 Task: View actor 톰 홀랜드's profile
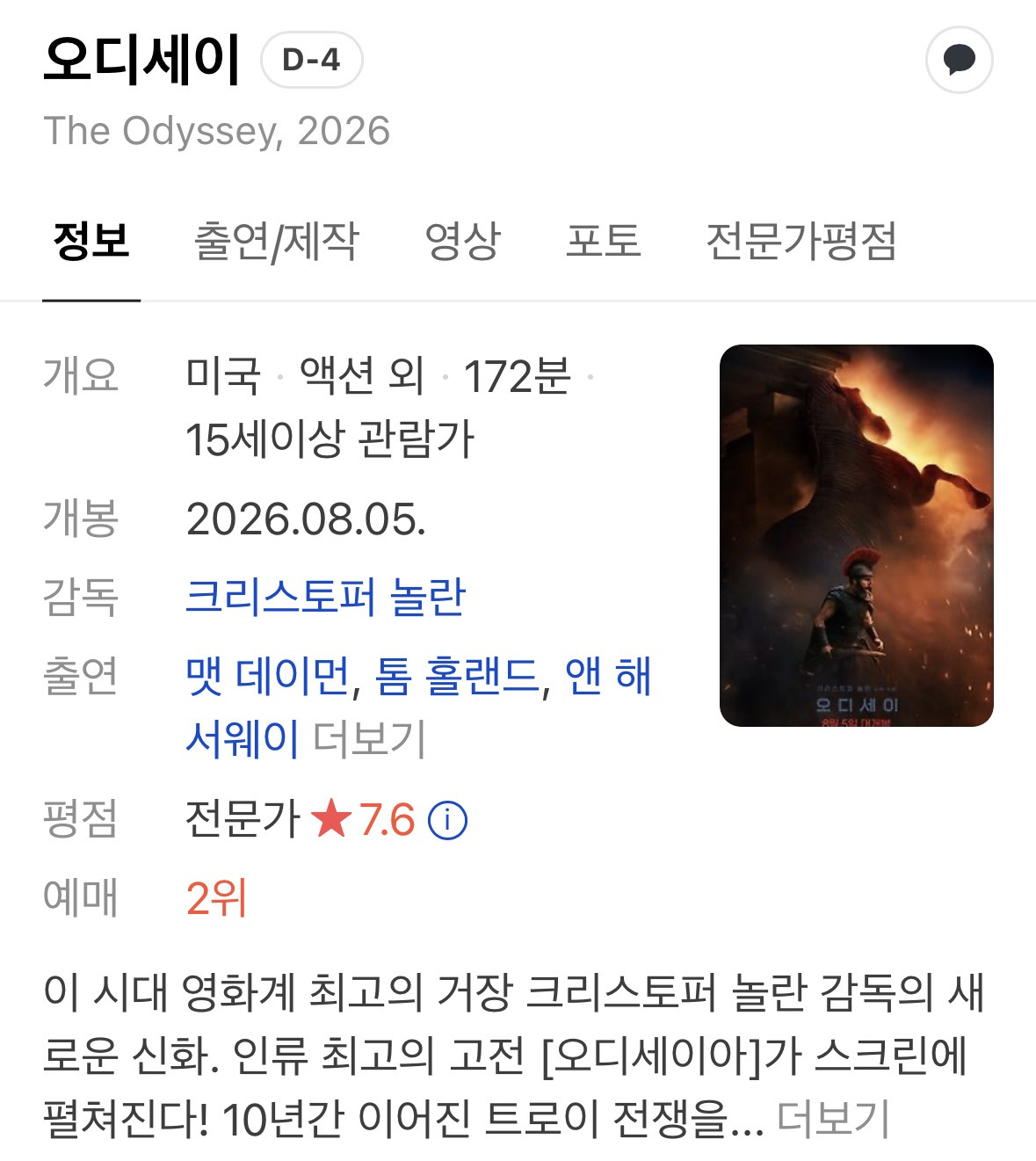pyautogui.click(x=457, y=677)
